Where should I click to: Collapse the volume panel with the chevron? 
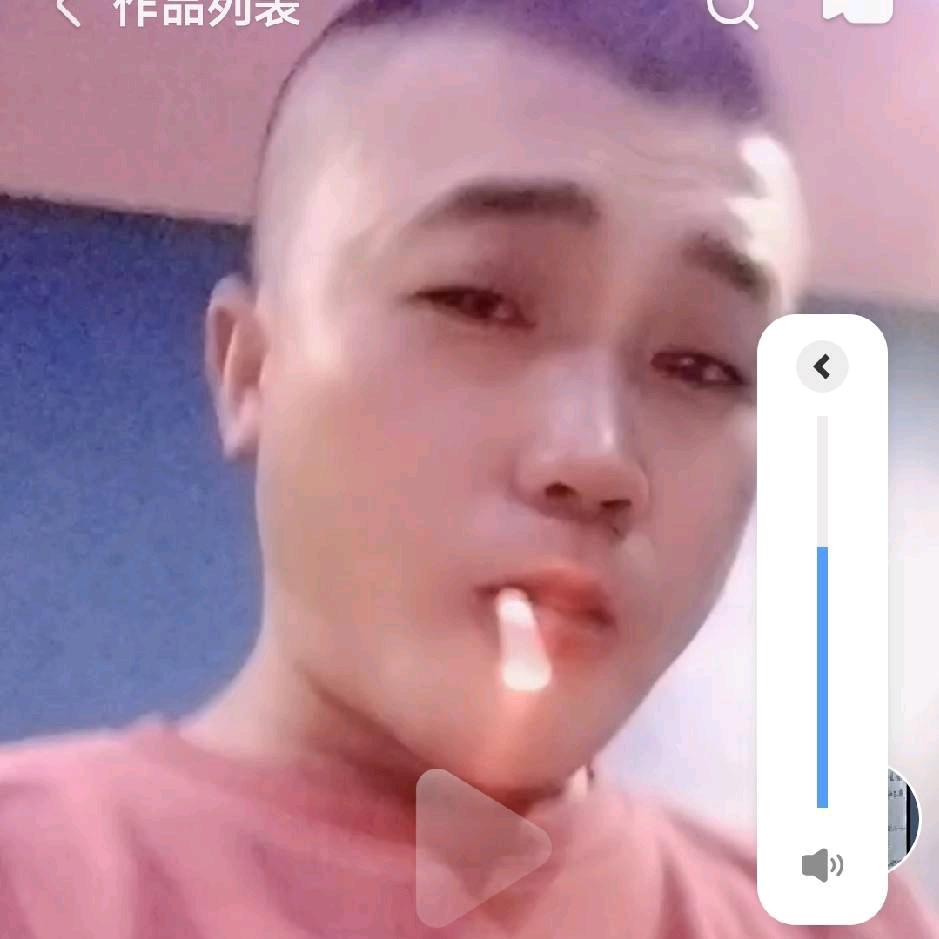point(822,367)
